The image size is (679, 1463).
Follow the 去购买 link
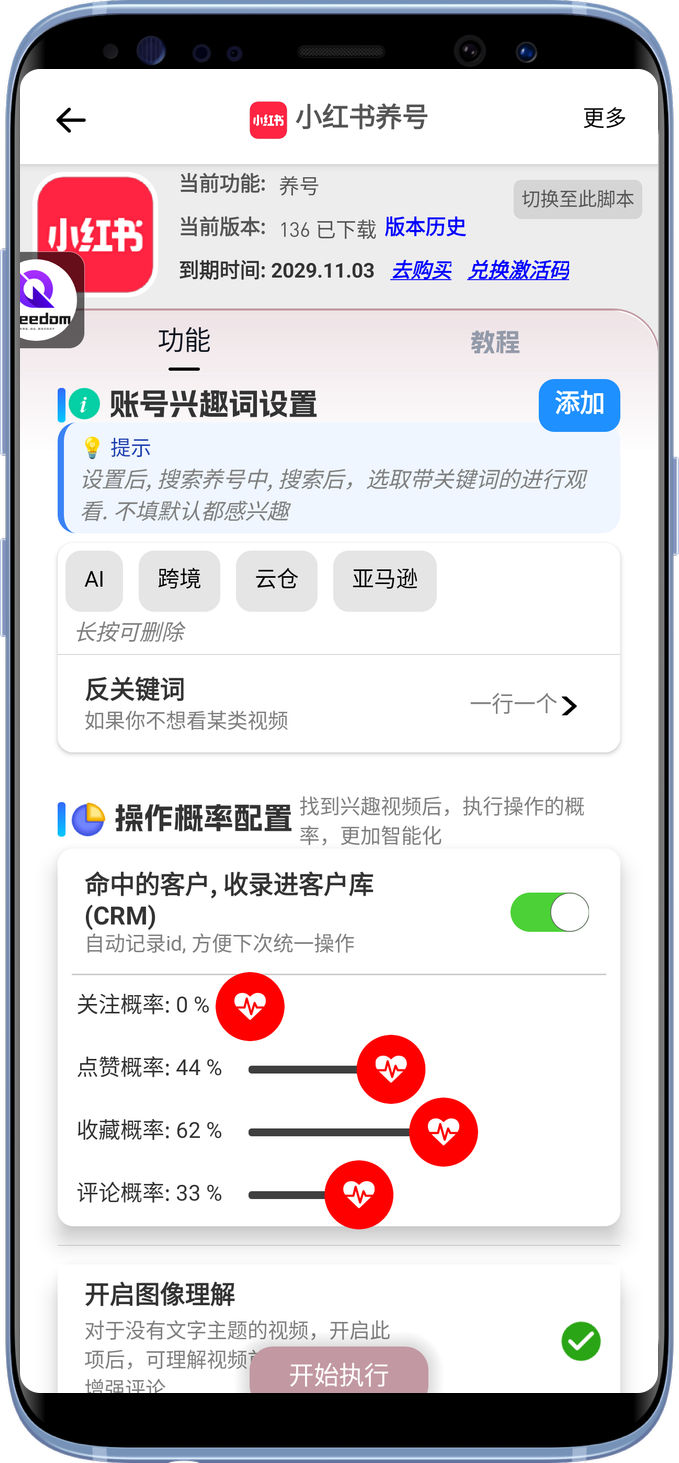[x=421, y=270]
